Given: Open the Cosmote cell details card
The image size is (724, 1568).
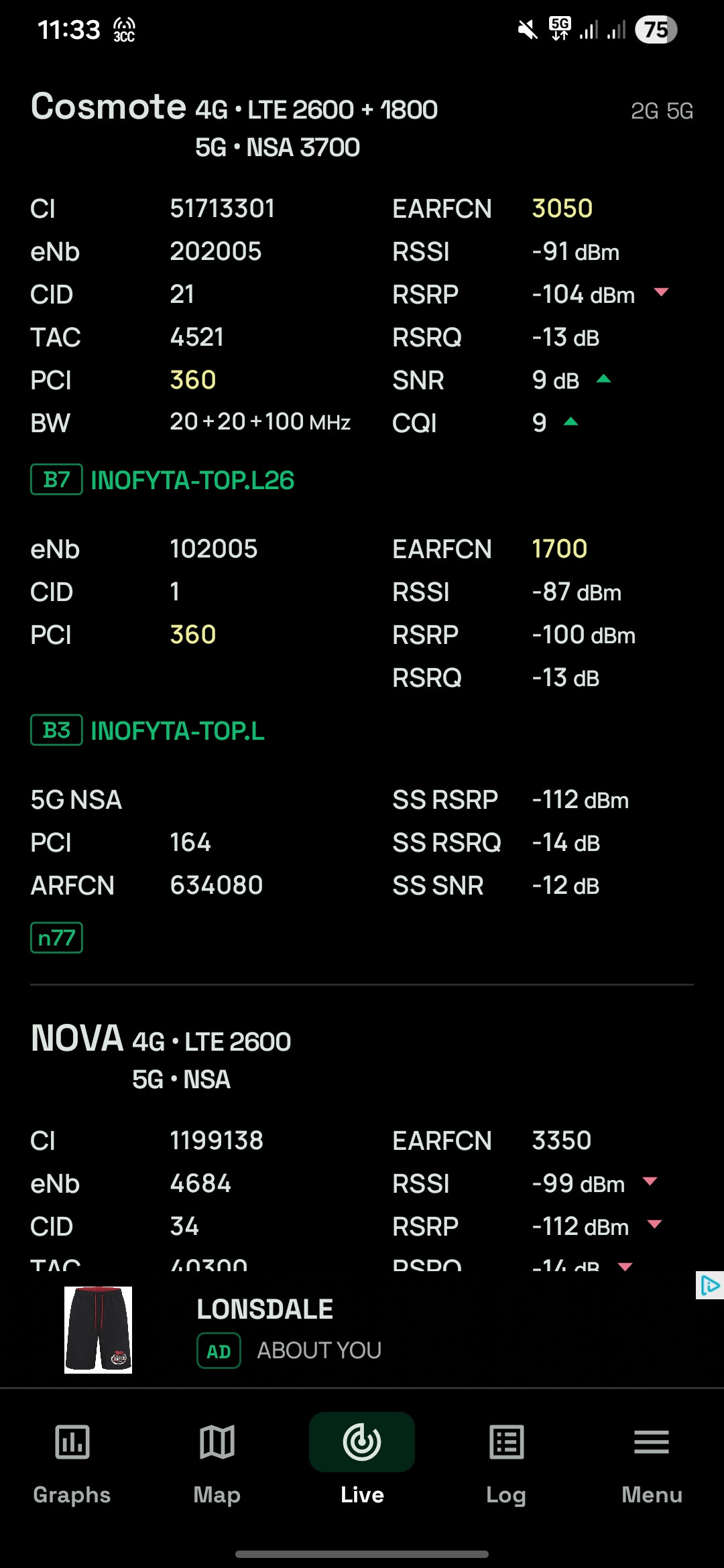Looking at the screenshot, I should point(362,523).
